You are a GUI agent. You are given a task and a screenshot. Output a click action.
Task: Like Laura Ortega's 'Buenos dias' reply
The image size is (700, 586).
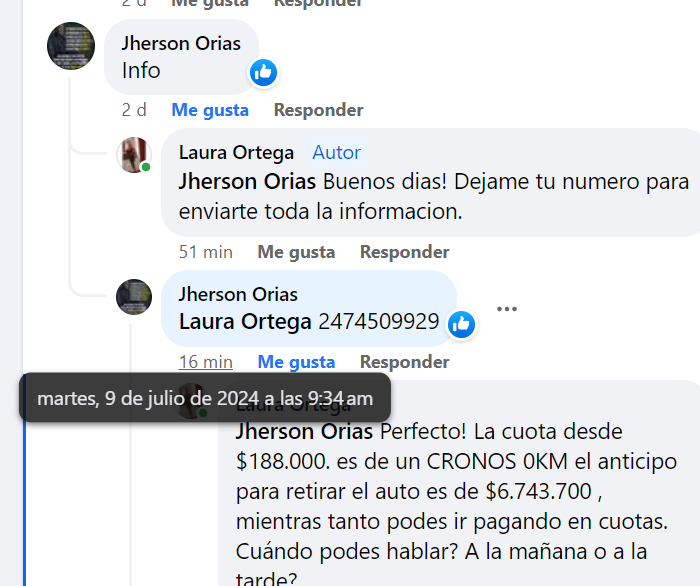(x=296, y=252)
